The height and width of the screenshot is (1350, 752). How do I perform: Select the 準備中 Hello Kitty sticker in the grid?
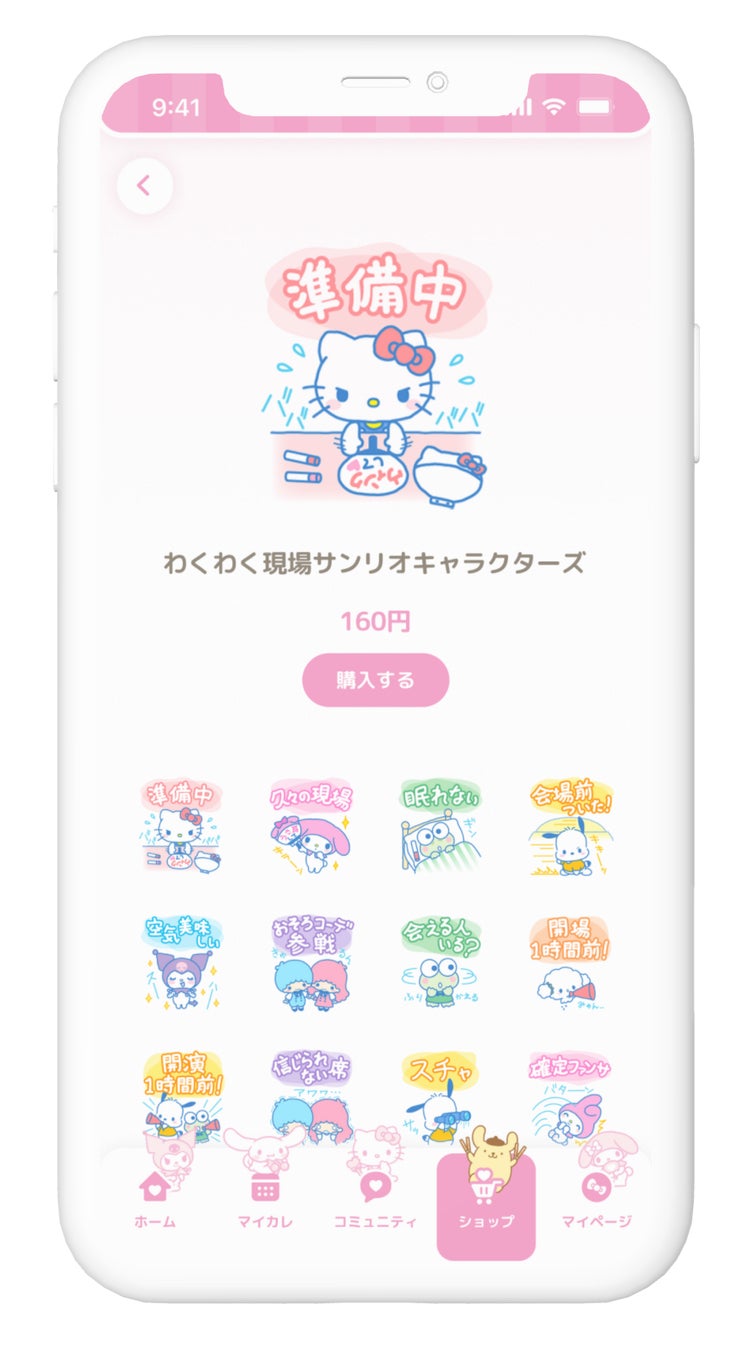[182, 826]
